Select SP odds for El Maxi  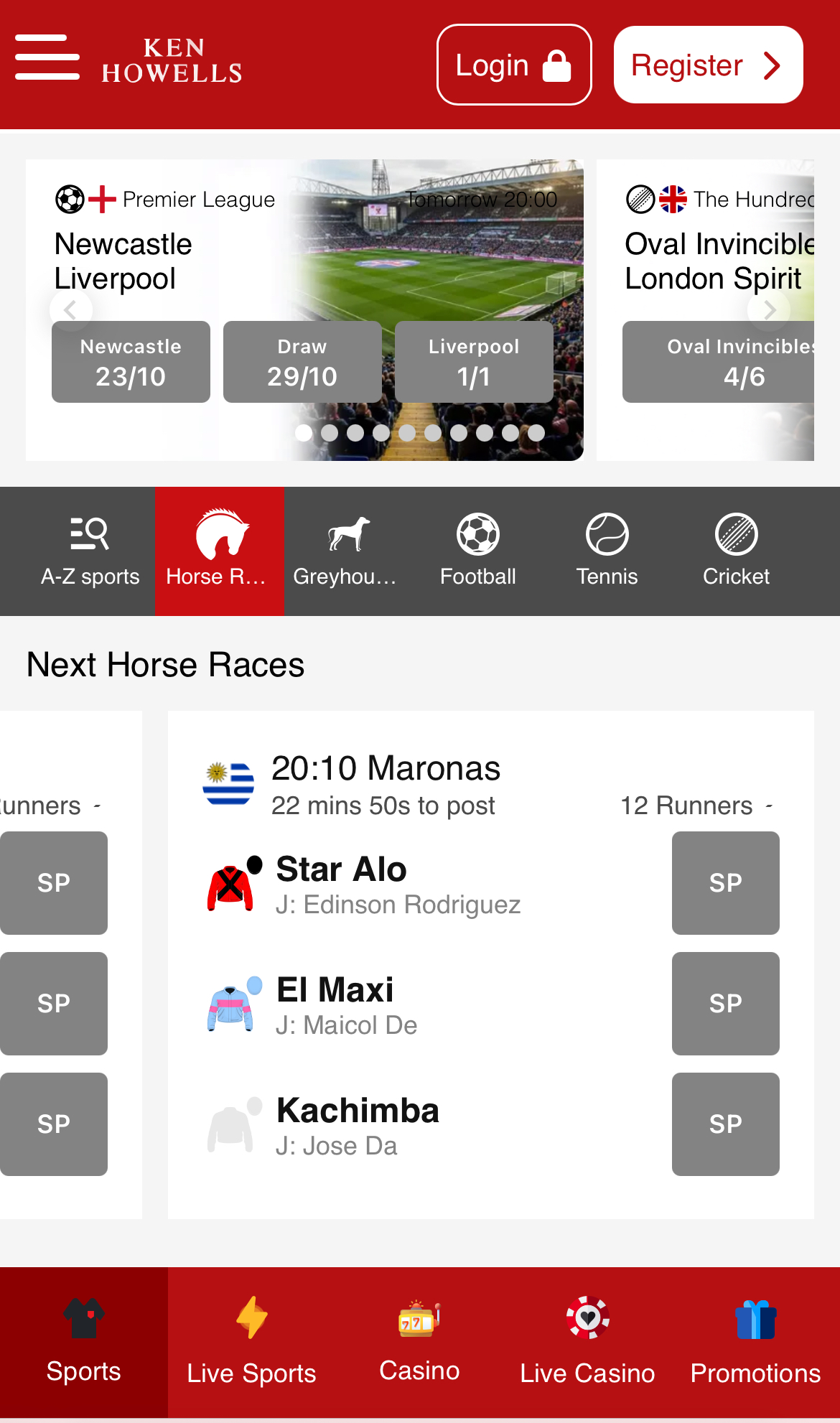point(725,1004)
